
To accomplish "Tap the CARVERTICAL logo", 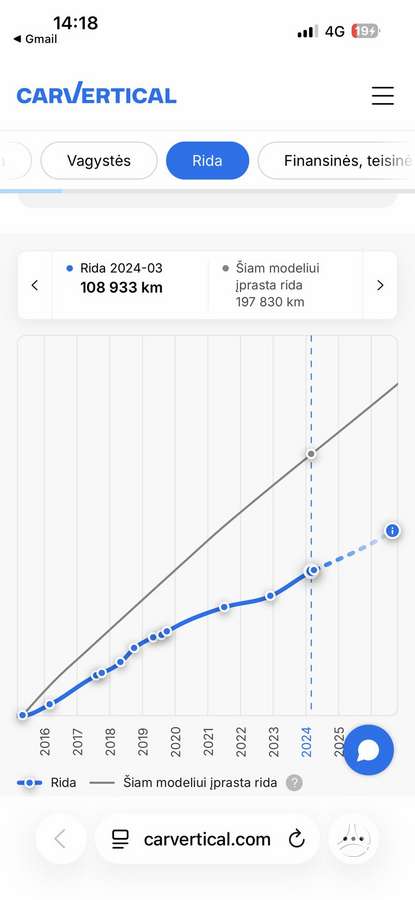I will click(96, 95).
